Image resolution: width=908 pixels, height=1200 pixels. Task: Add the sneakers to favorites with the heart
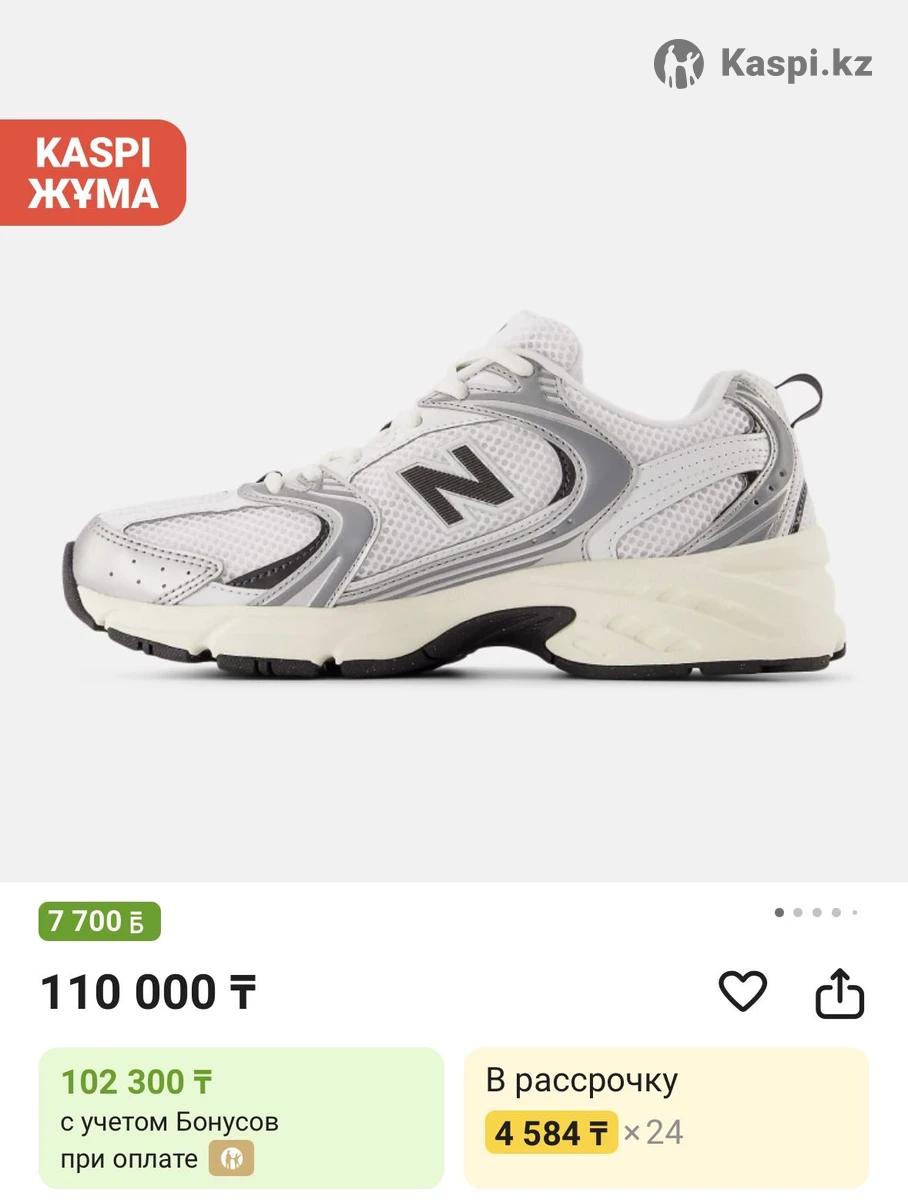tap(742, 992)
